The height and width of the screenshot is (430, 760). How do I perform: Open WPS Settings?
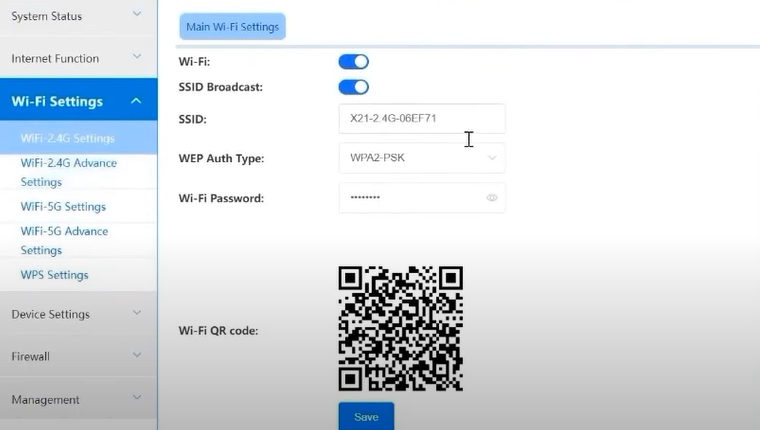tap(54, 275)
